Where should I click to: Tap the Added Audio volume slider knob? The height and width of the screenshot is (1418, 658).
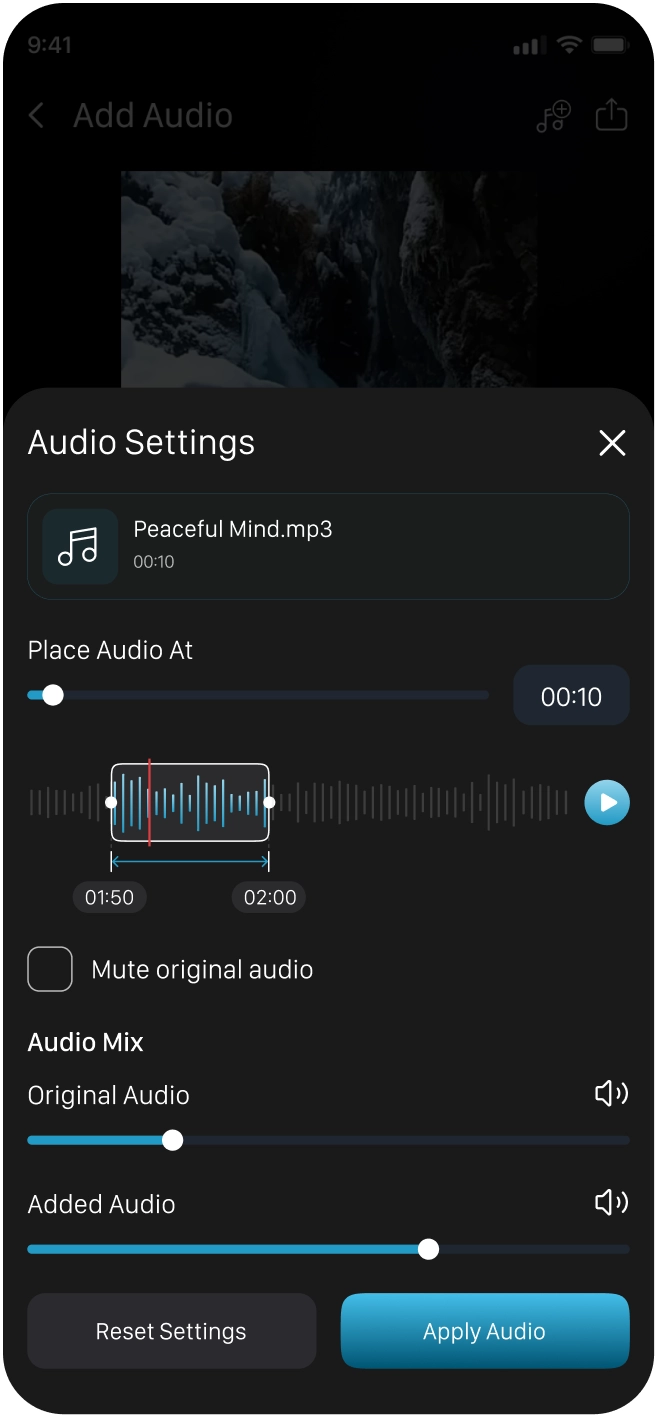tap(428, 1249)
